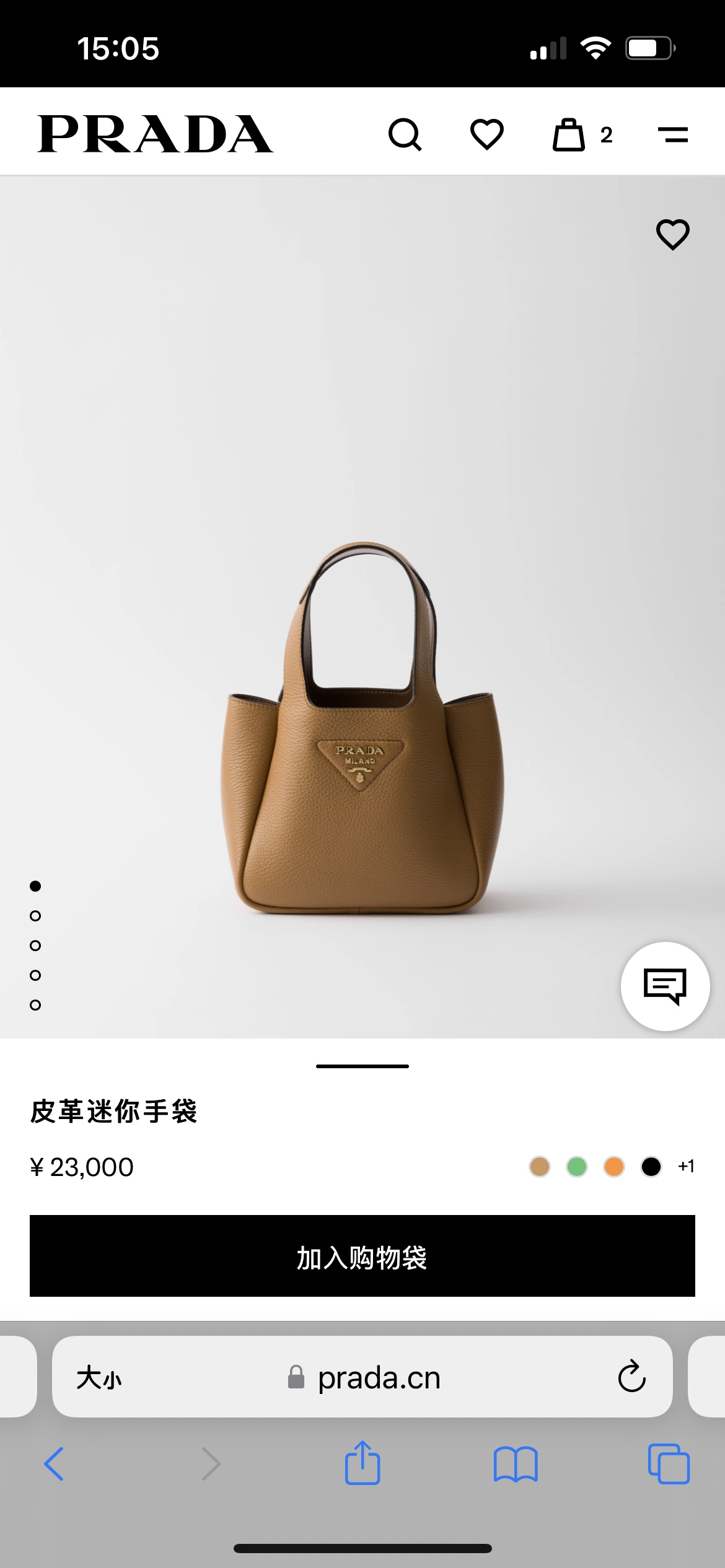
Task: Select the green color swatch
Action: (x=577, y=1167)
